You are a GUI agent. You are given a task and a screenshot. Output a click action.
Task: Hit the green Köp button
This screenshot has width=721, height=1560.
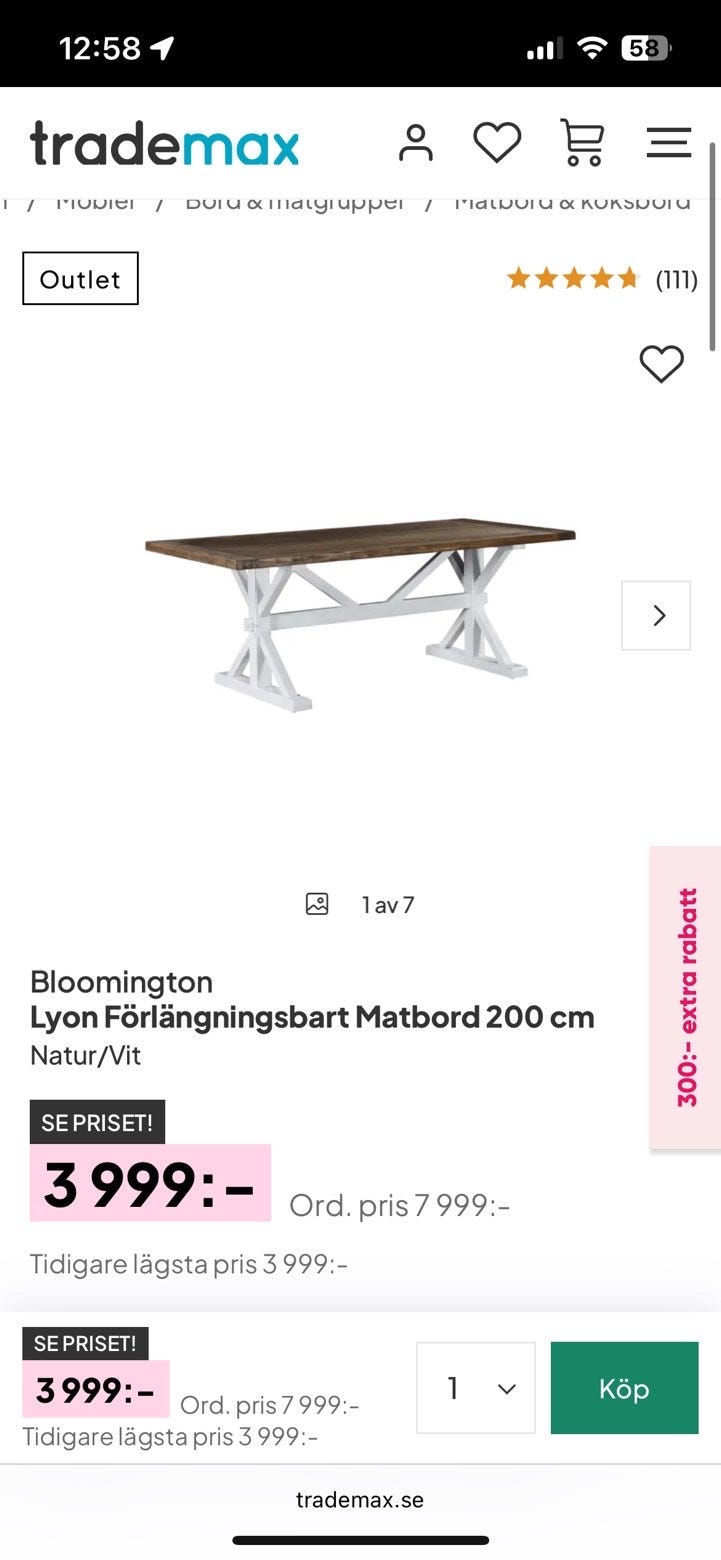click(624, 1388)
